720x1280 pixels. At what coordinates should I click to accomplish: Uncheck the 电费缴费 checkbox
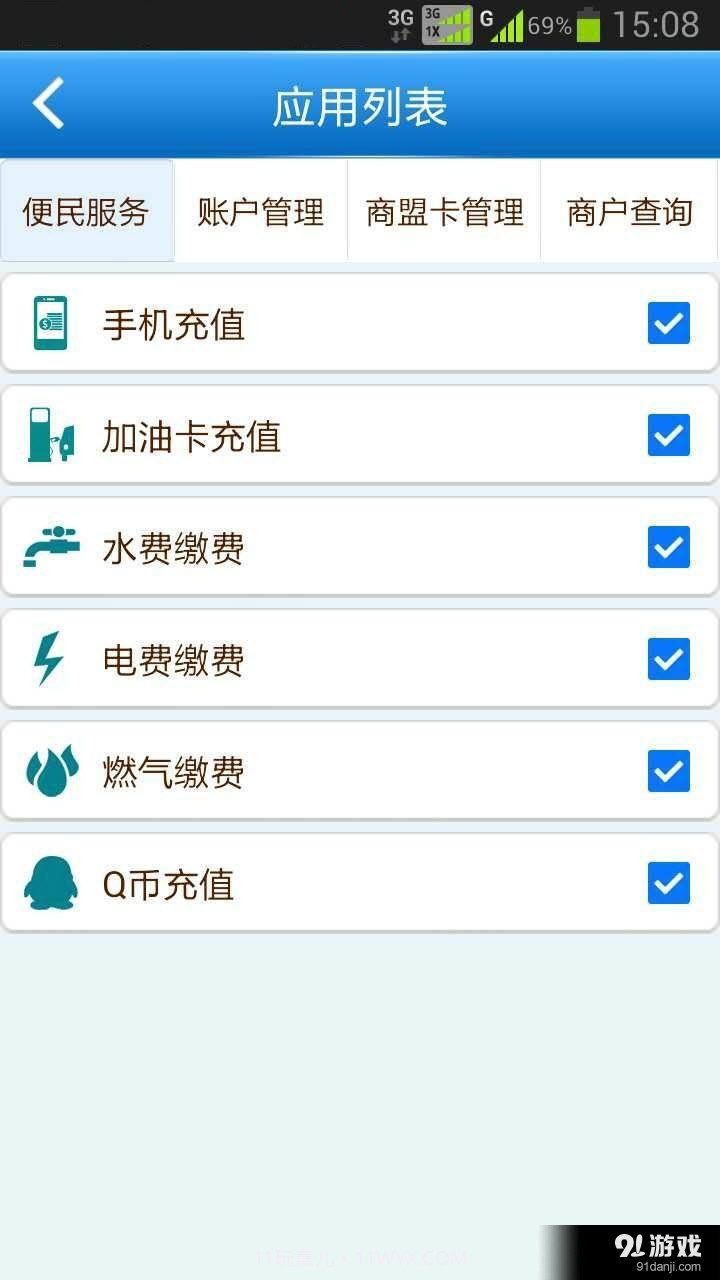(668, 659)
